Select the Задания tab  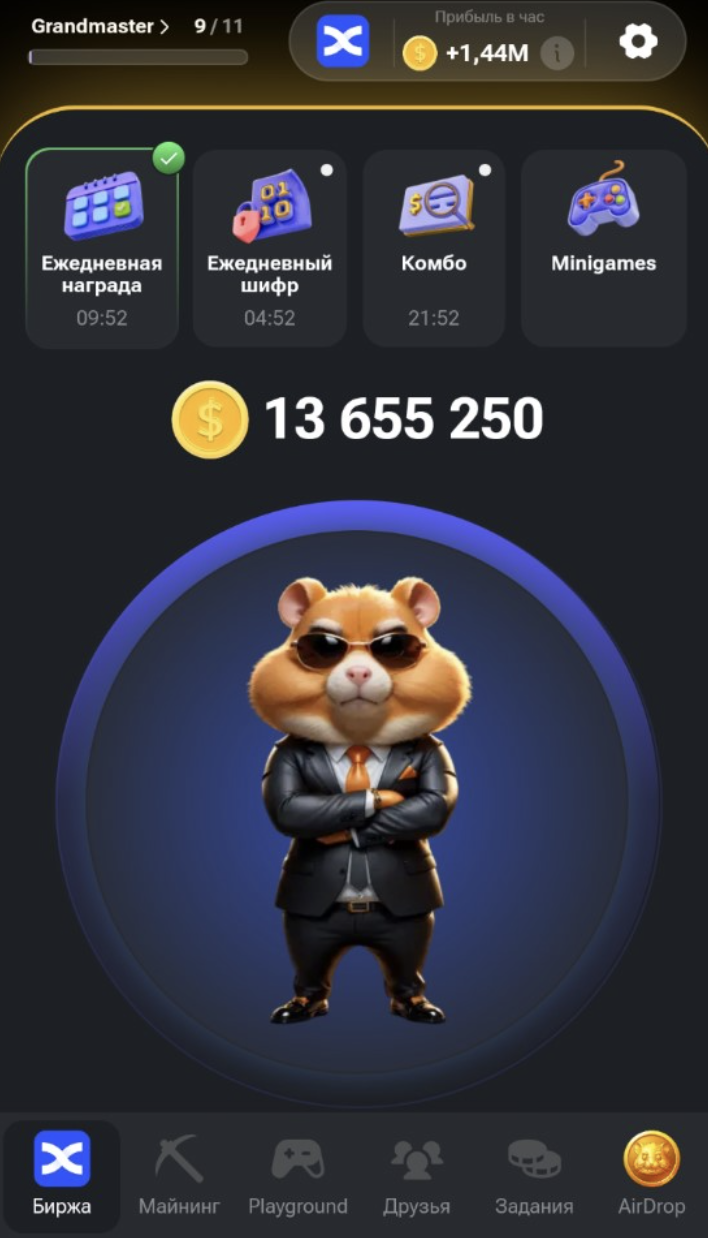click(534, 1175)
